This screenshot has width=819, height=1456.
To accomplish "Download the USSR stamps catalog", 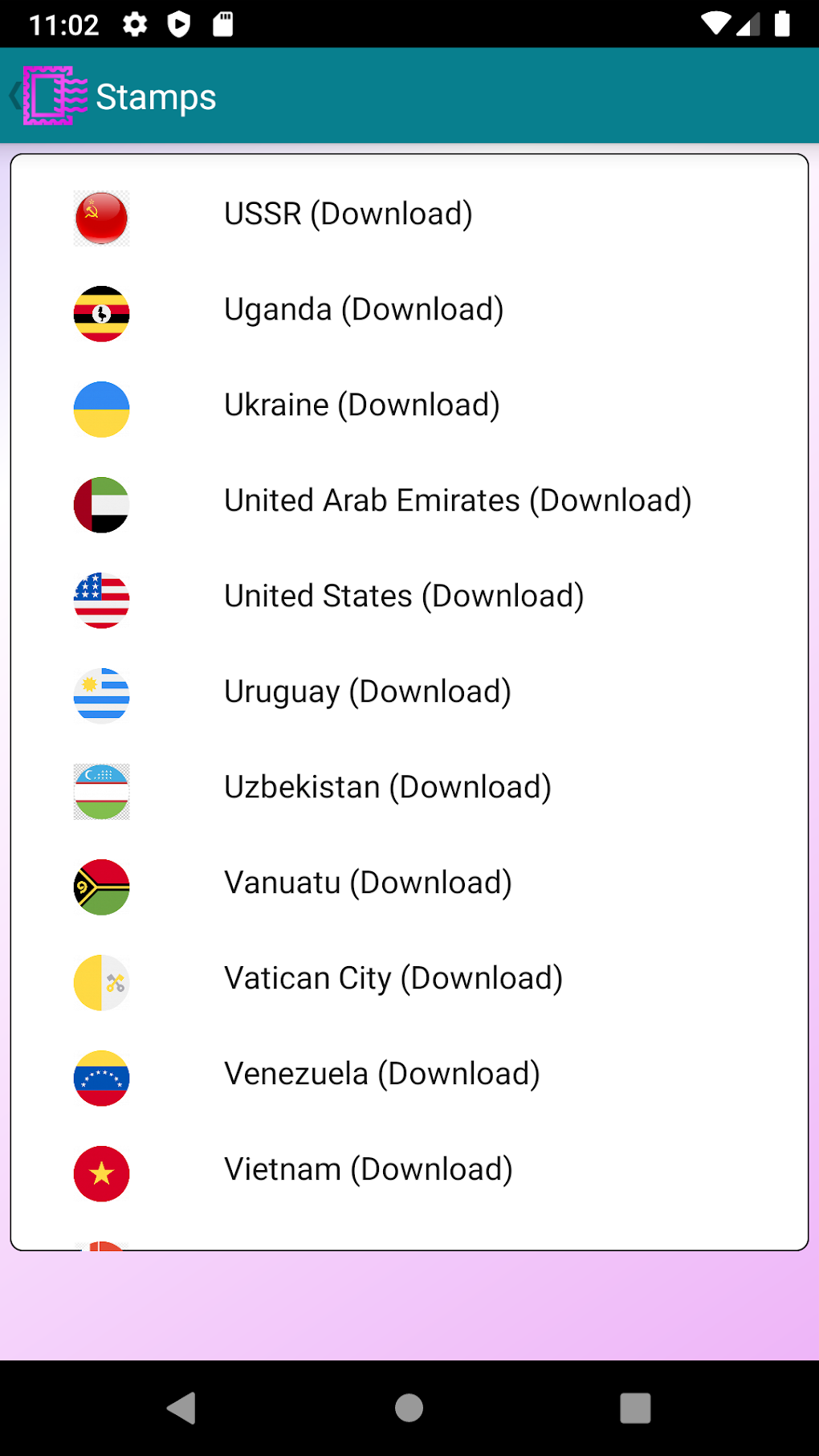I will click(348, 214).
